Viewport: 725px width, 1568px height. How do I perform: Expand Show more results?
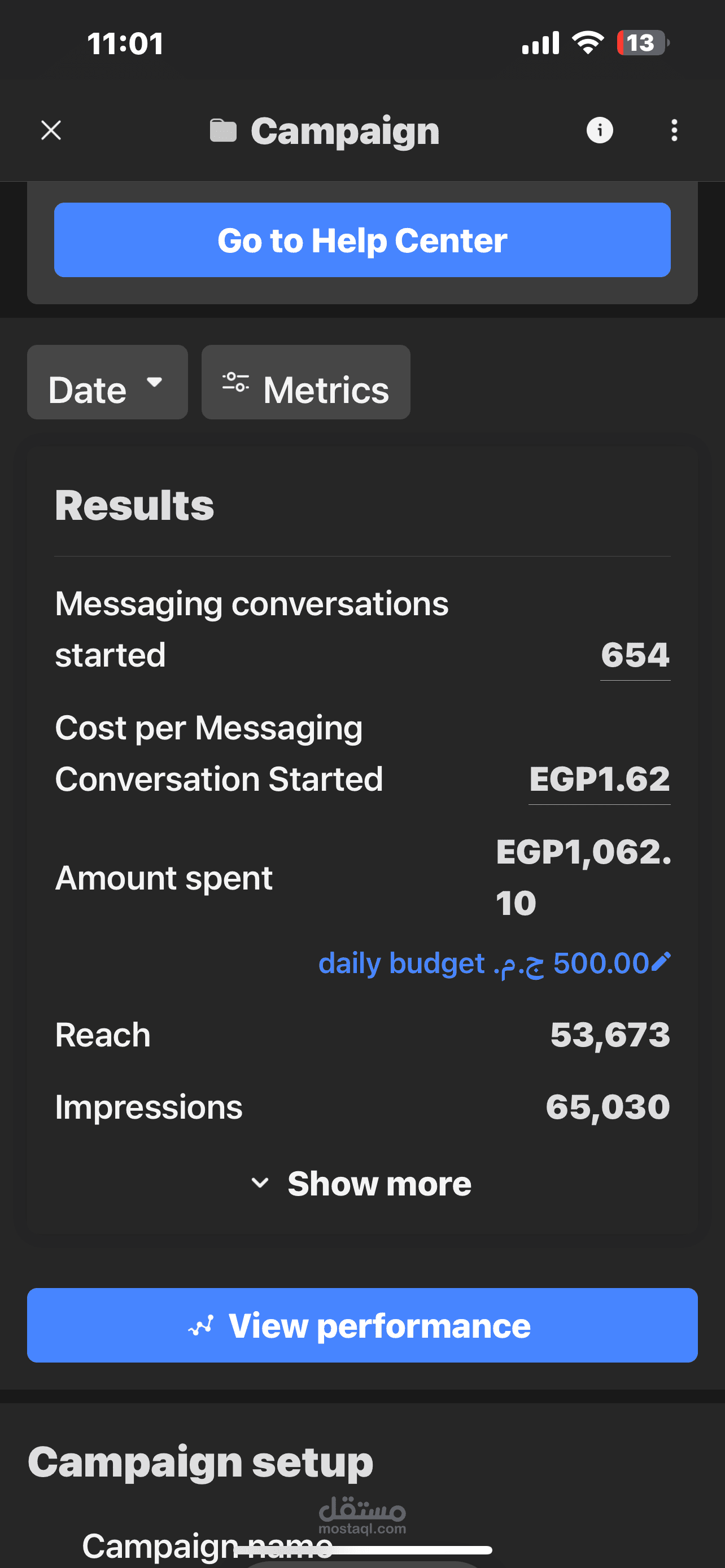(x=362, y=1184)
